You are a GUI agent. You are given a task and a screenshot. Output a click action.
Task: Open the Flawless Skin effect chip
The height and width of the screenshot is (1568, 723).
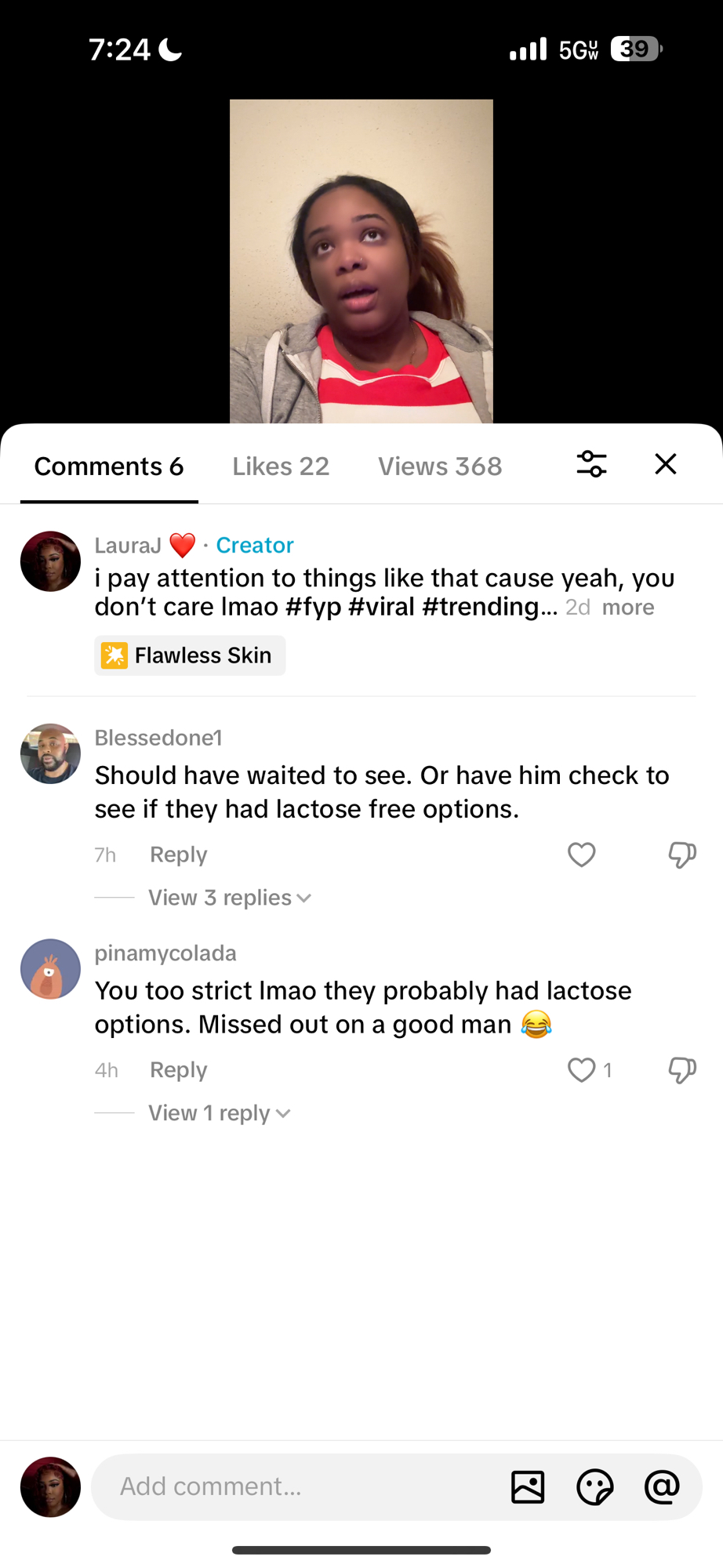click(x=190, y=655)
